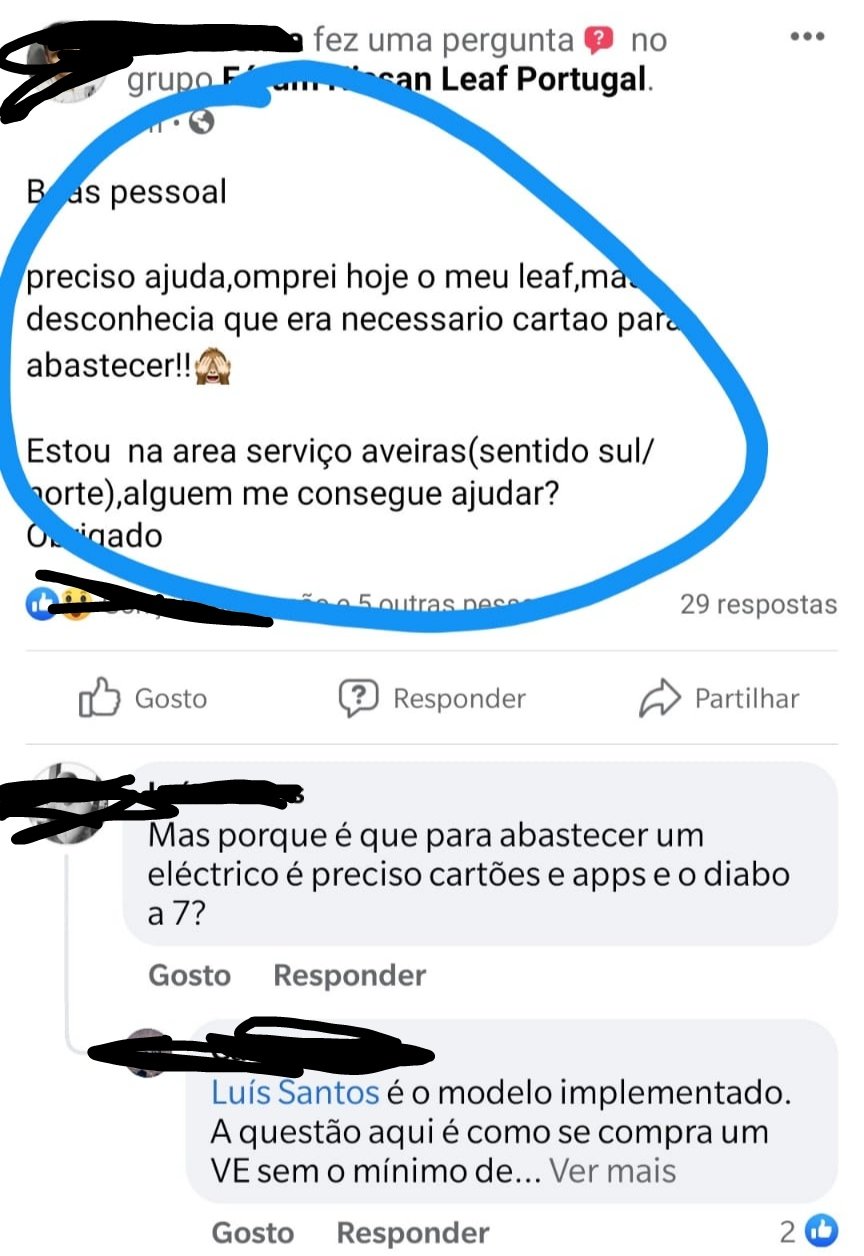
Task: Expand the reply with Ver mais
Action: [x=613, y=1169]
